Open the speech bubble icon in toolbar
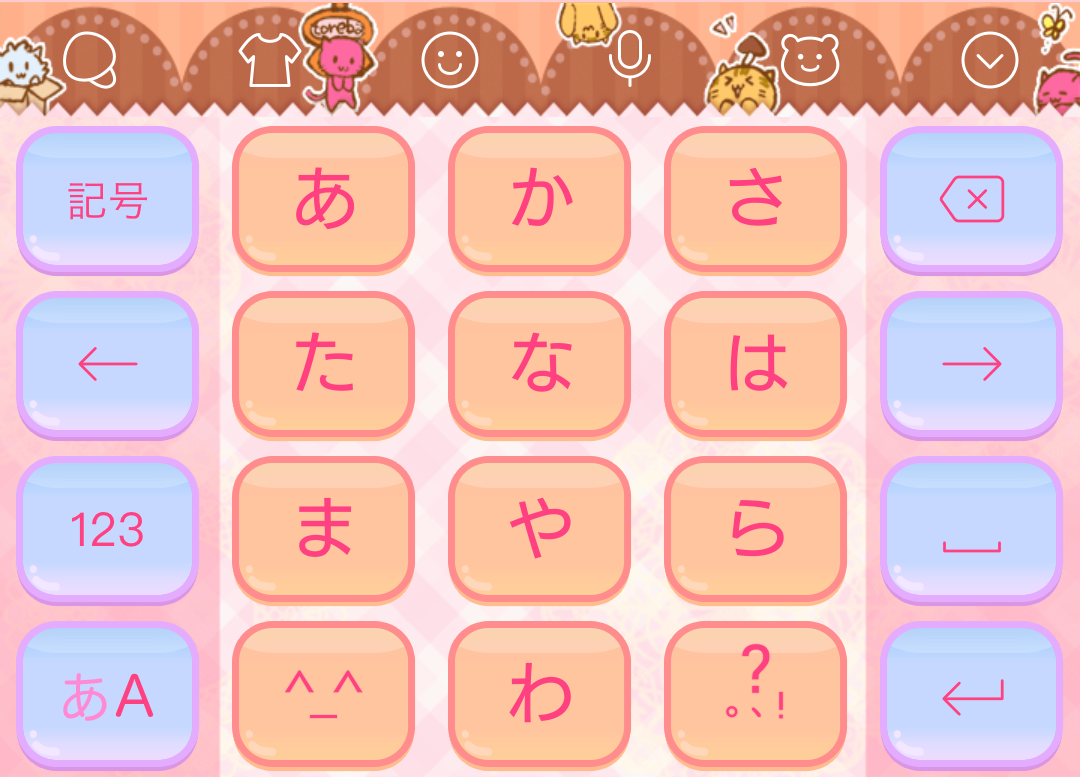Screen dimensions: 1080x777 90,60
